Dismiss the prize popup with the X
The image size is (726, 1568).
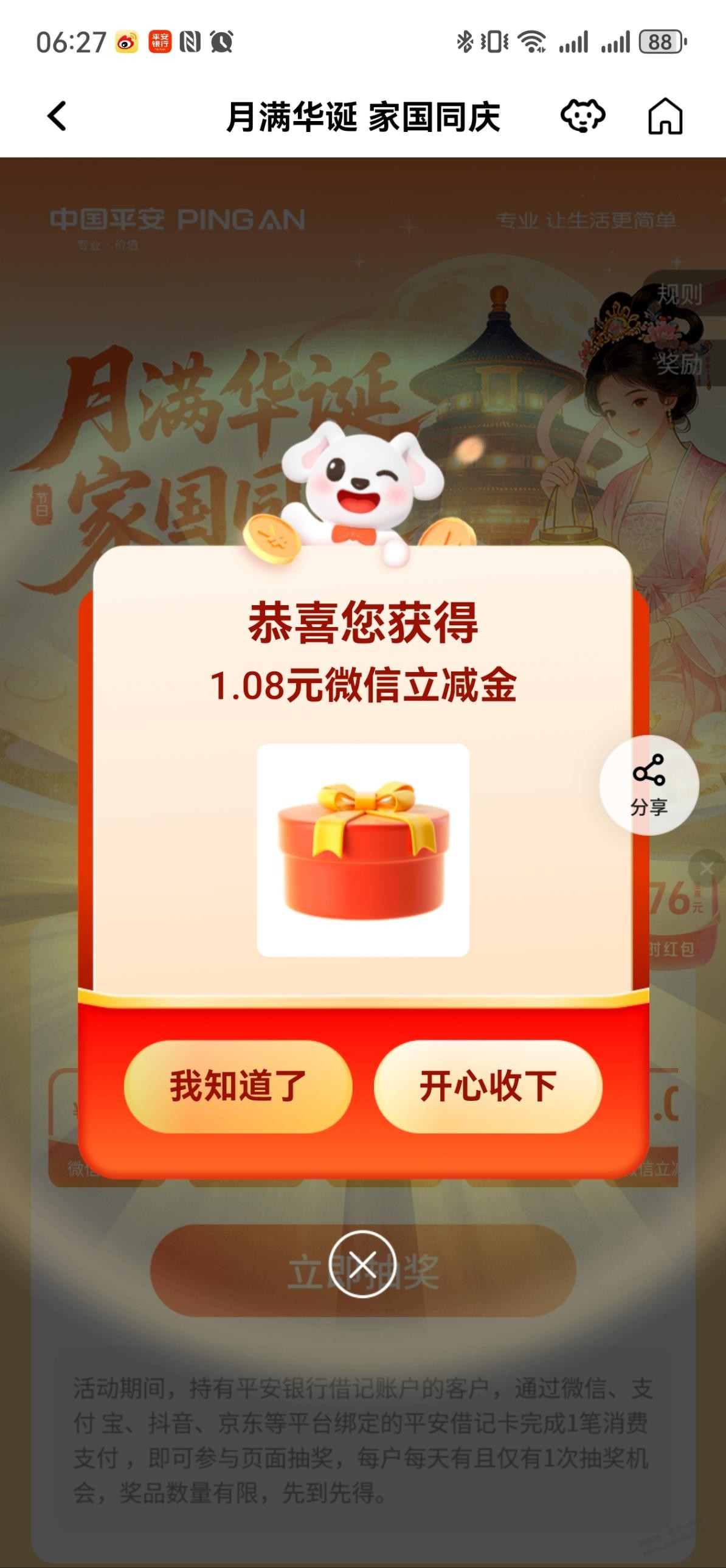click(x=362, y=1264)
